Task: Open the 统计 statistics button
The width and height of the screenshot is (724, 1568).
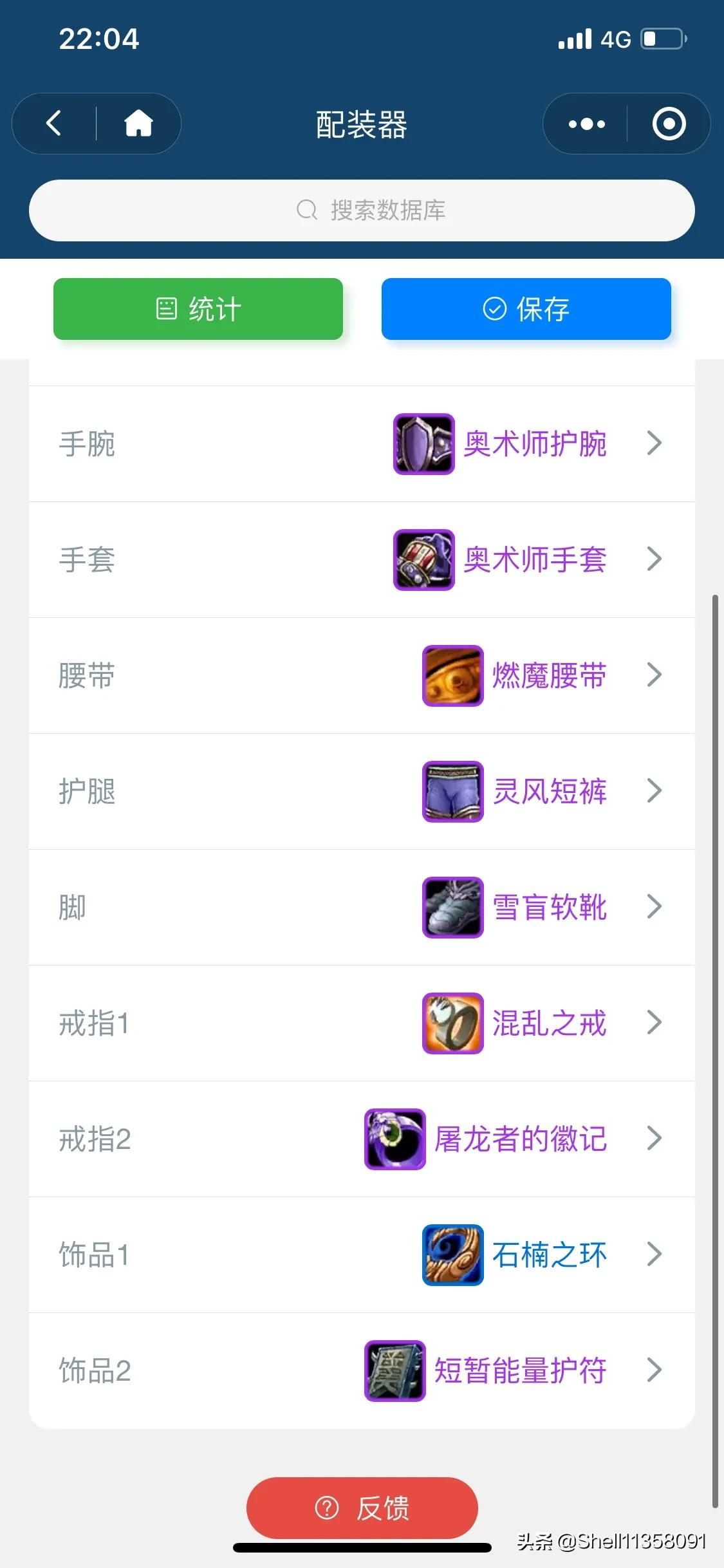Action: click(198, 309)
